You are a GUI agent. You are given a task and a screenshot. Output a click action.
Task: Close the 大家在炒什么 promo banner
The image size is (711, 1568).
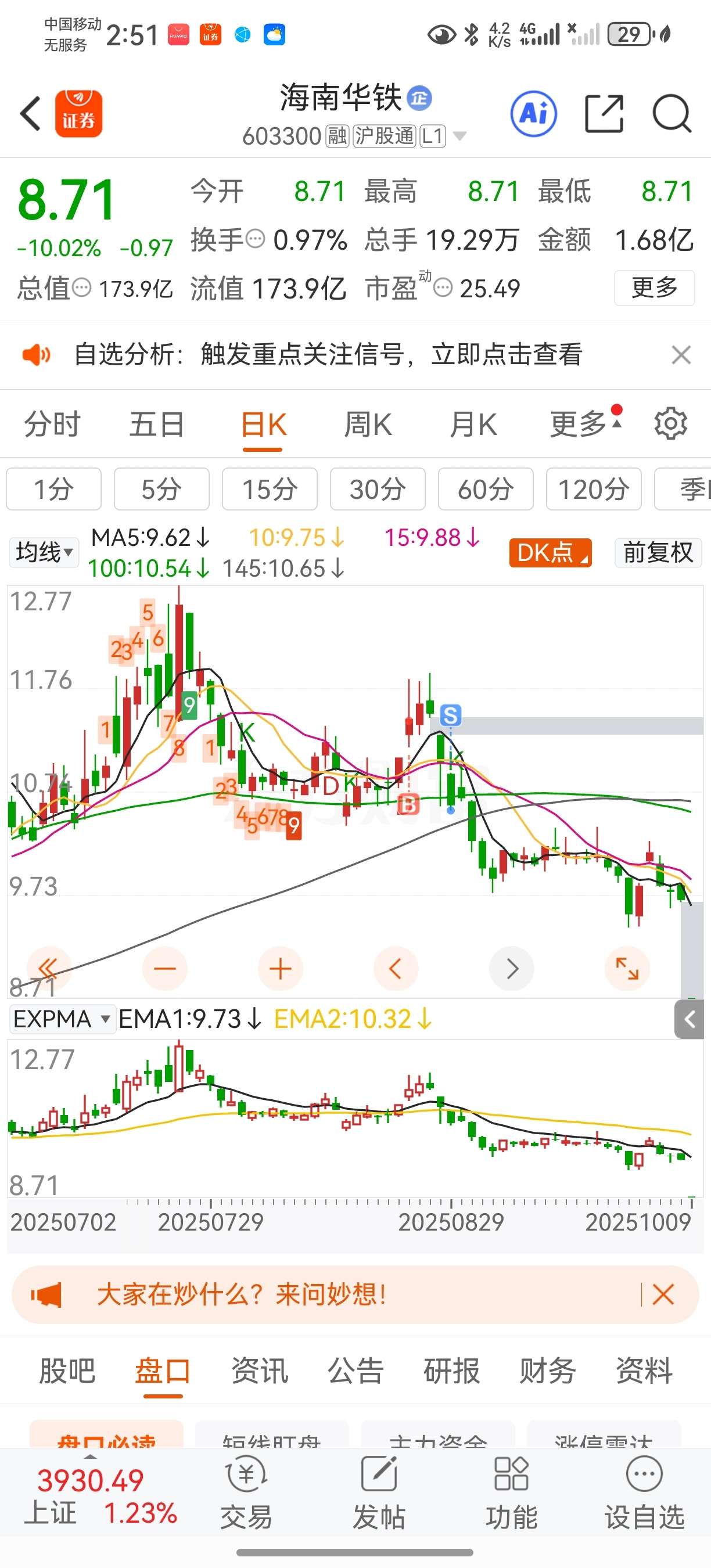(663, 1294)
